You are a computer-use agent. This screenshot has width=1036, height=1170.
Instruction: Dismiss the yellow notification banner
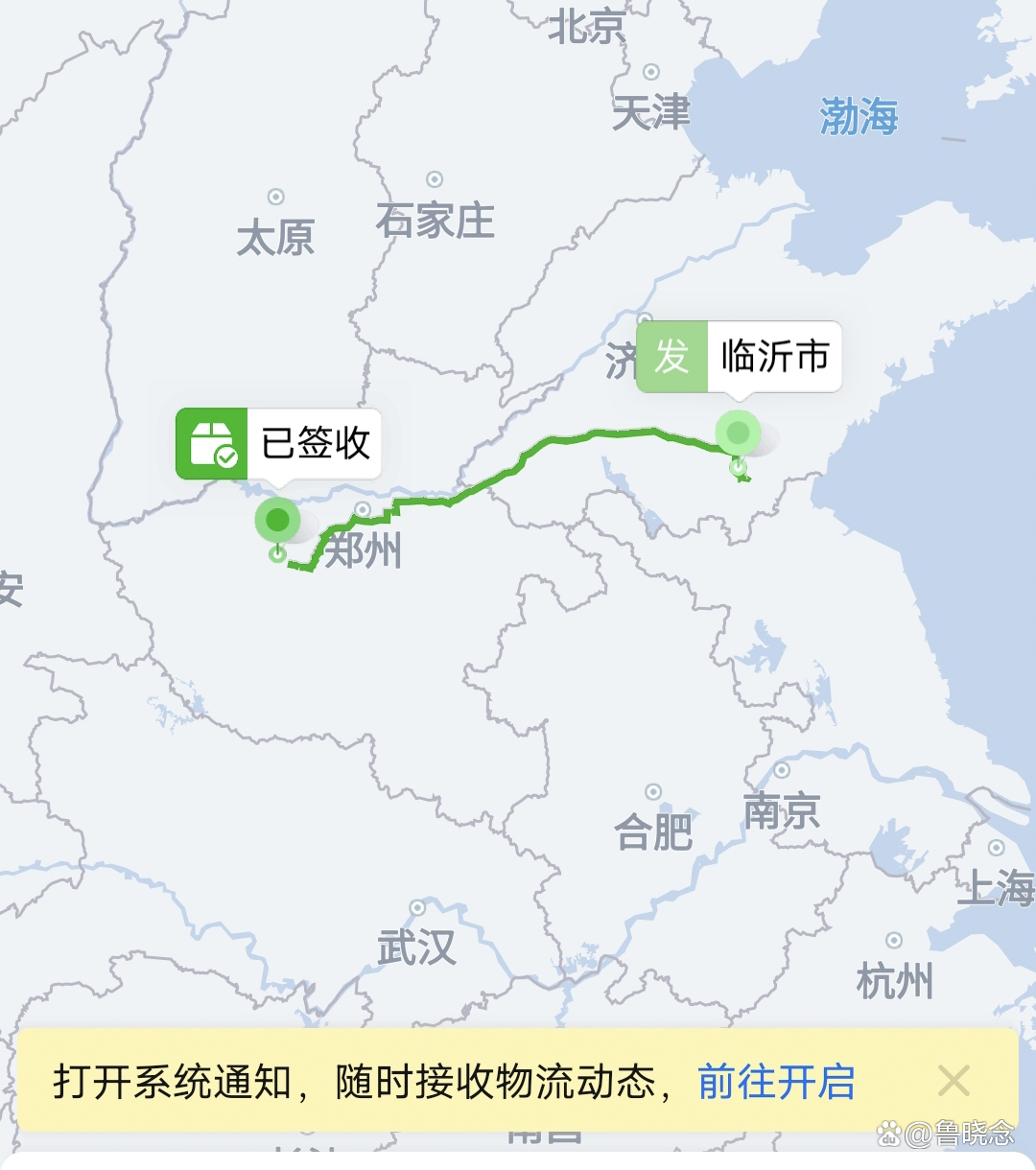point(954,1082)
